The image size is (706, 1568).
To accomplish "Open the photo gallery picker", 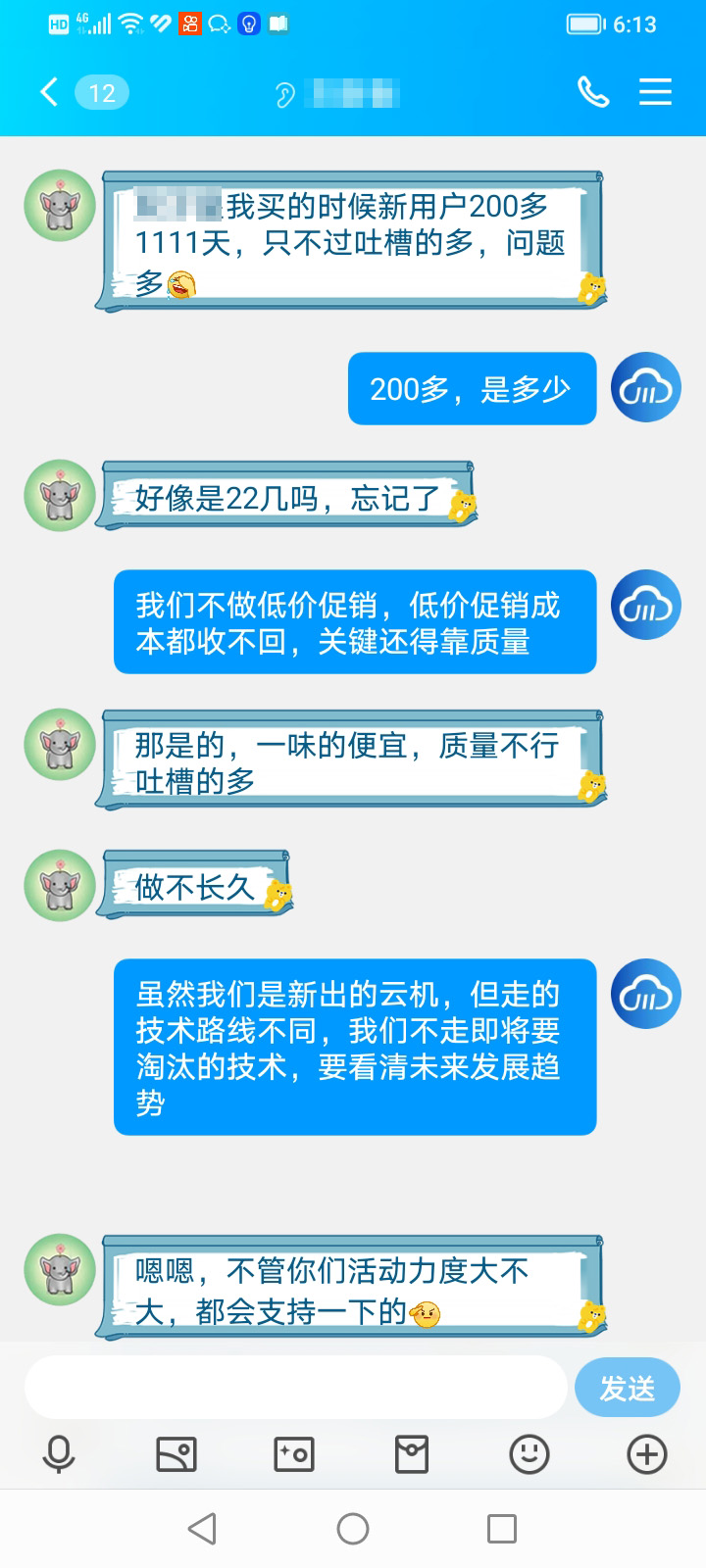I will 176,1454.
